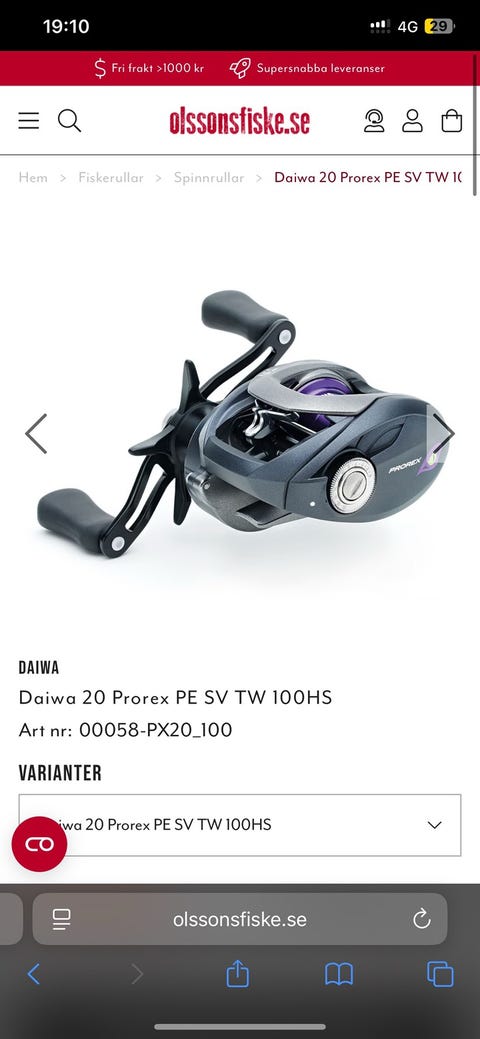Reload the page
The width and height of the screenshot is (480, 1039).
click(422, 919)
